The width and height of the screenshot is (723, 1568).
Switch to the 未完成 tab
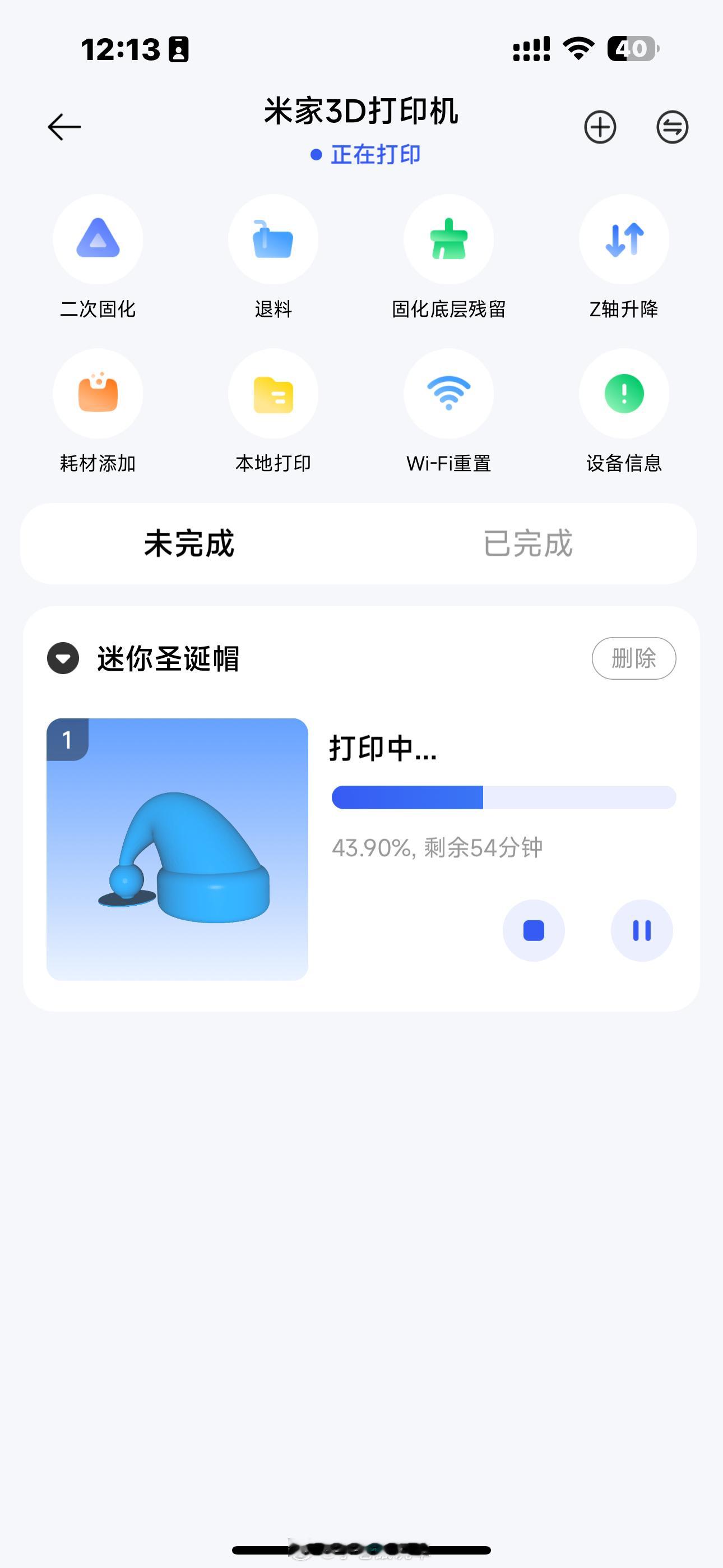189,543
